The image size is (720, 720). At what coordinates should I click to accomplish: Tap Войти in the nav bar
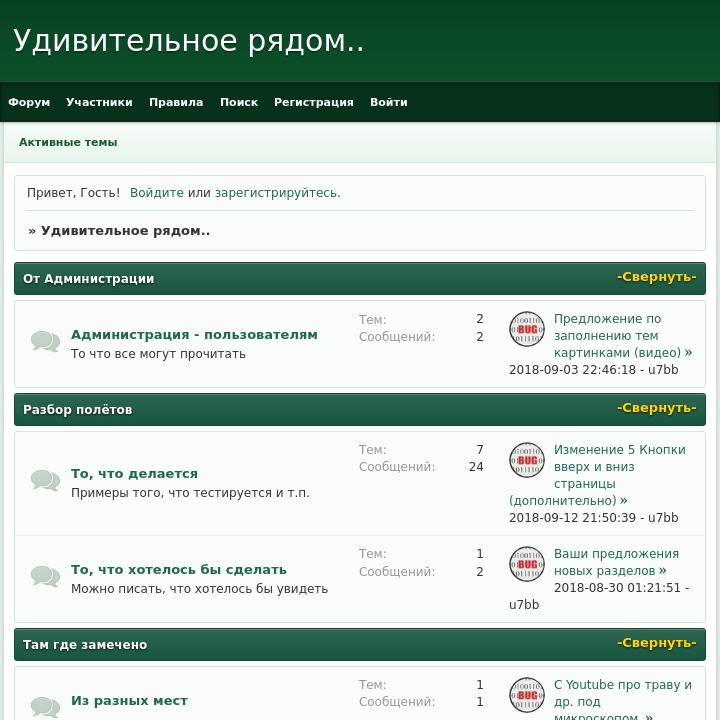pos(389,102)
